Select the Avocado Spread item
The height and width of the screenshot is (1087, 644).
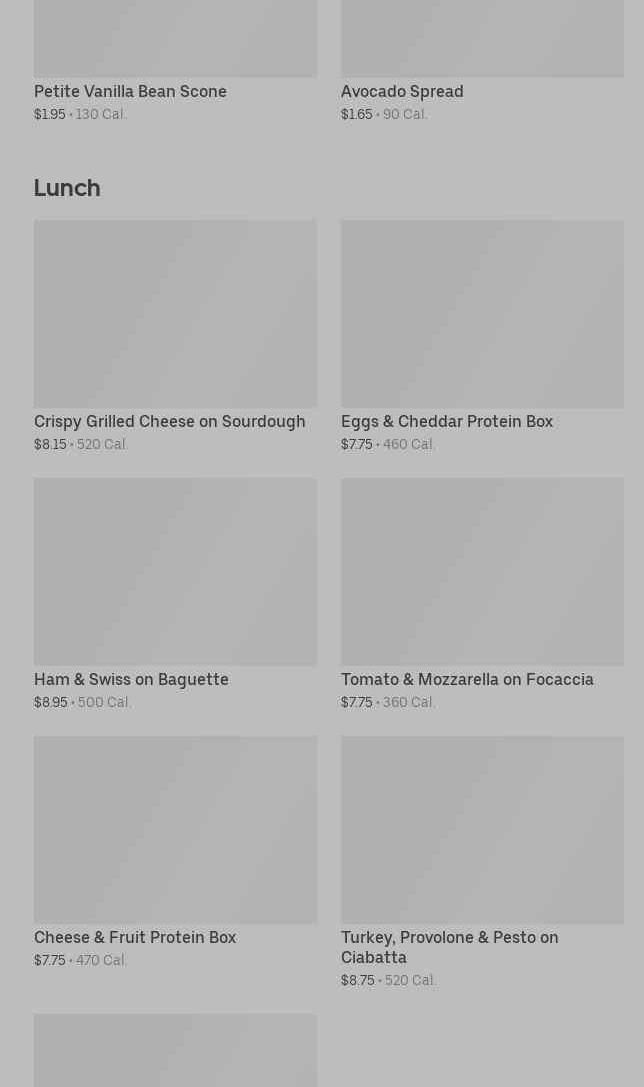tap(401, 91)
